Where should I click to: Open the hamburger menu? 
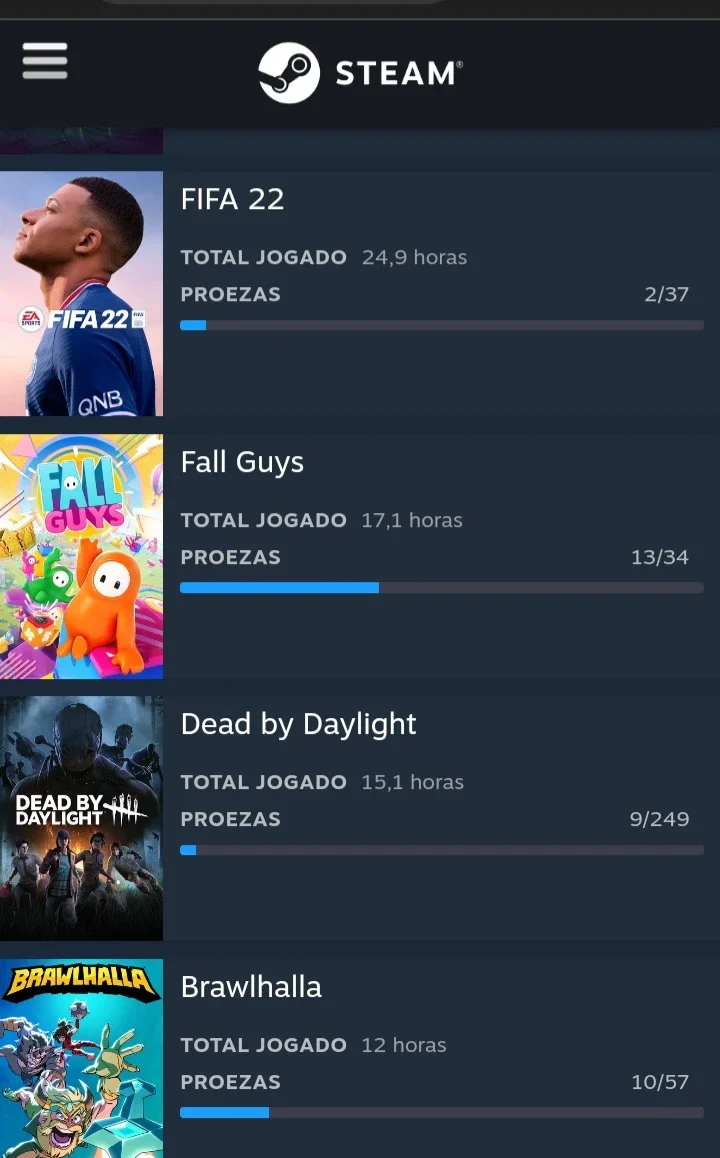pos(45,61)
